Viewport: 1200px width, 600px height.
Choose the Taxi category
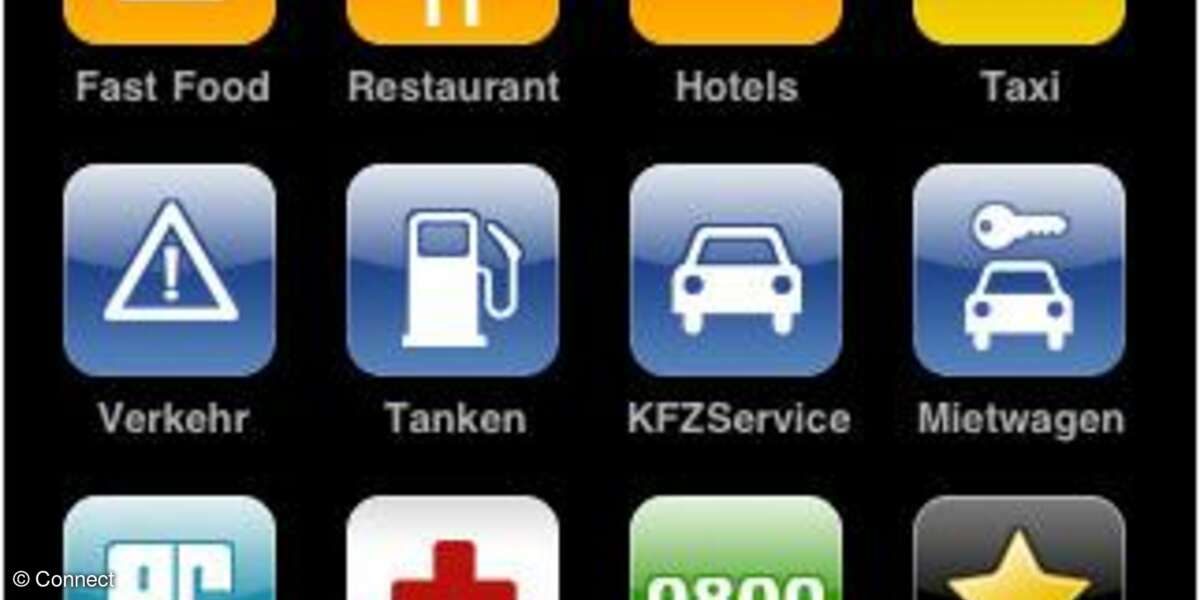[x=1019, y=20]
